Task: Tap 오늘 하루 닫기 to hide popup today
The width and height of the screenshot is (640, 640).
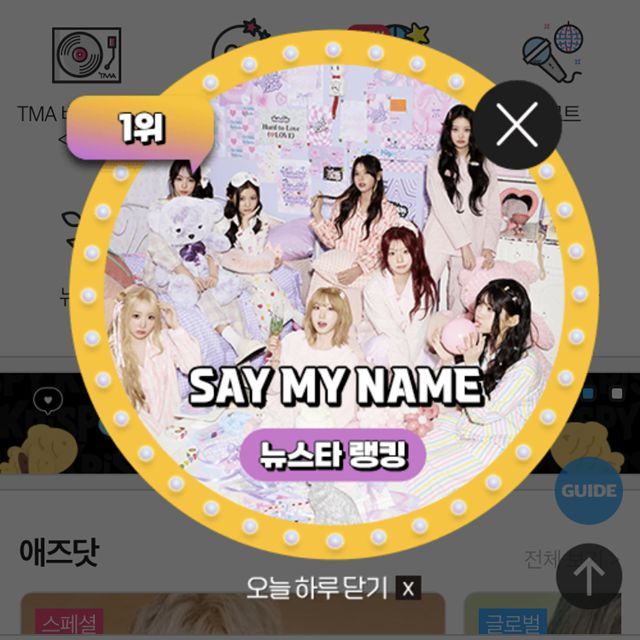Action: coord(330,588)
